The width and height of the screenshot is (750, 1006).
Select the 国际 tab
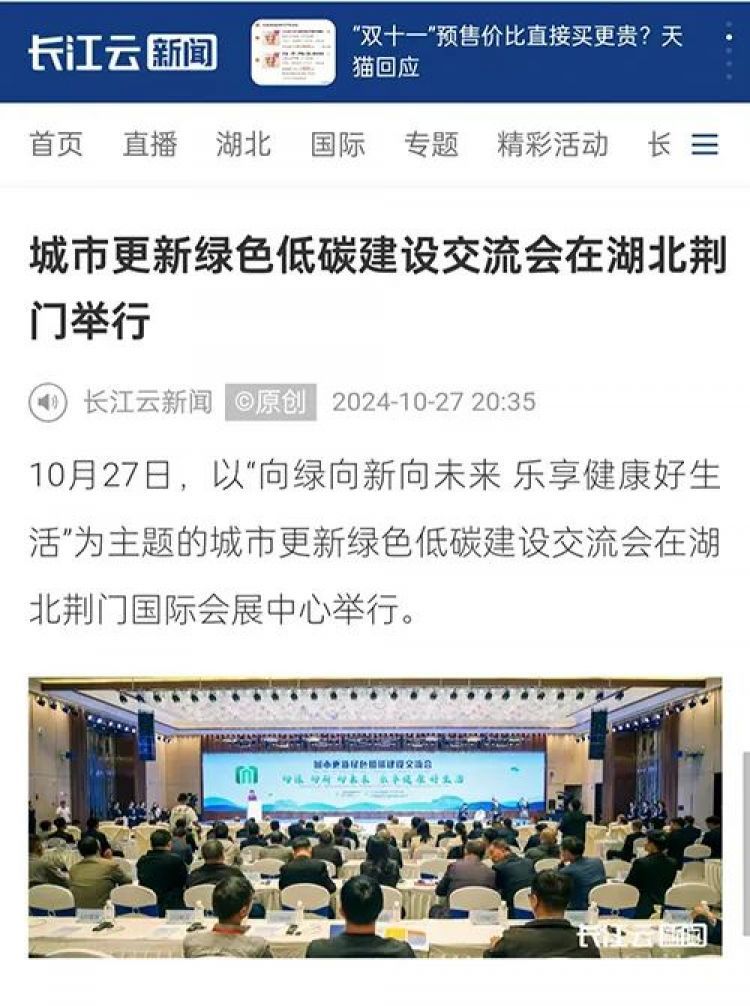[337, 144]
